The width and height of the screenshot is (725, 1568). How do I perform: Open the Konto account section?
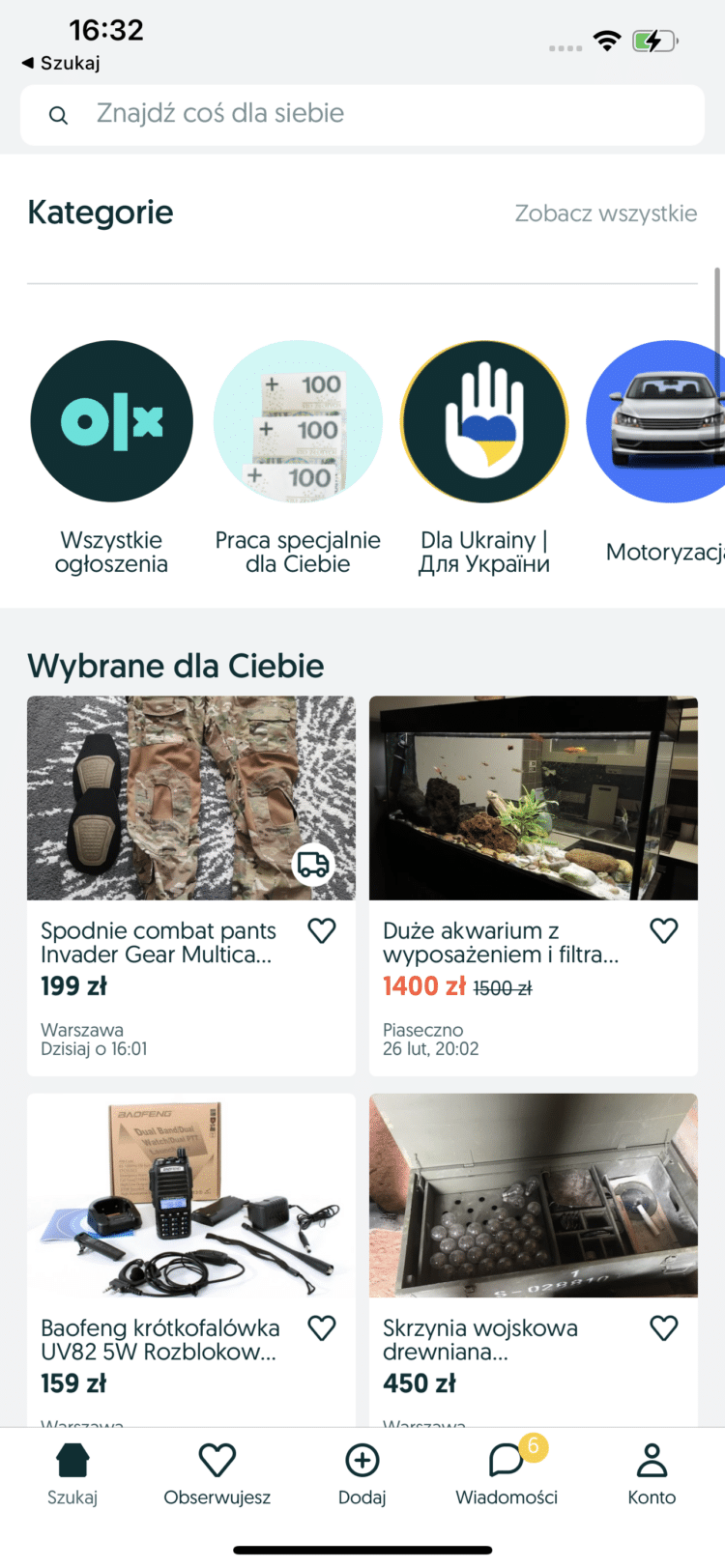tap(651, 1468)
